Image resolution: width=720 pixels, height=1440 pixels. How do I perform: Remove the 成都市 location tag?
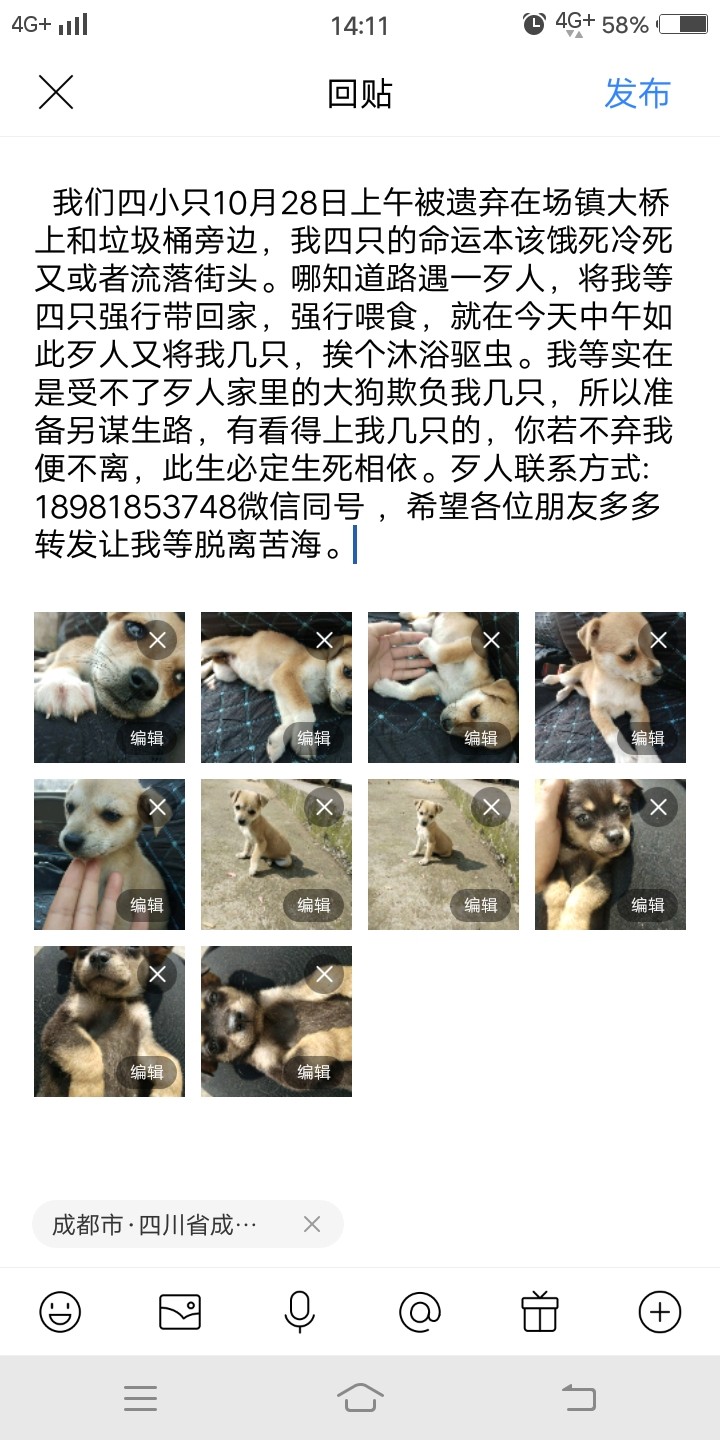pos(312,1224)
